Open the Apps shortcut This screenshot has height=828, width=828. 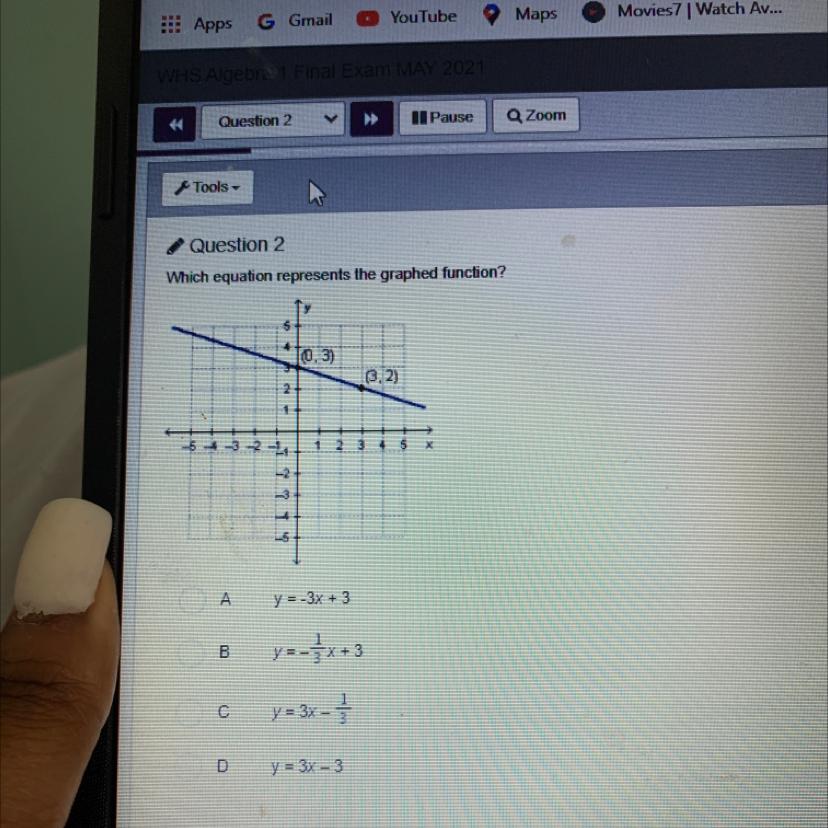196,24
